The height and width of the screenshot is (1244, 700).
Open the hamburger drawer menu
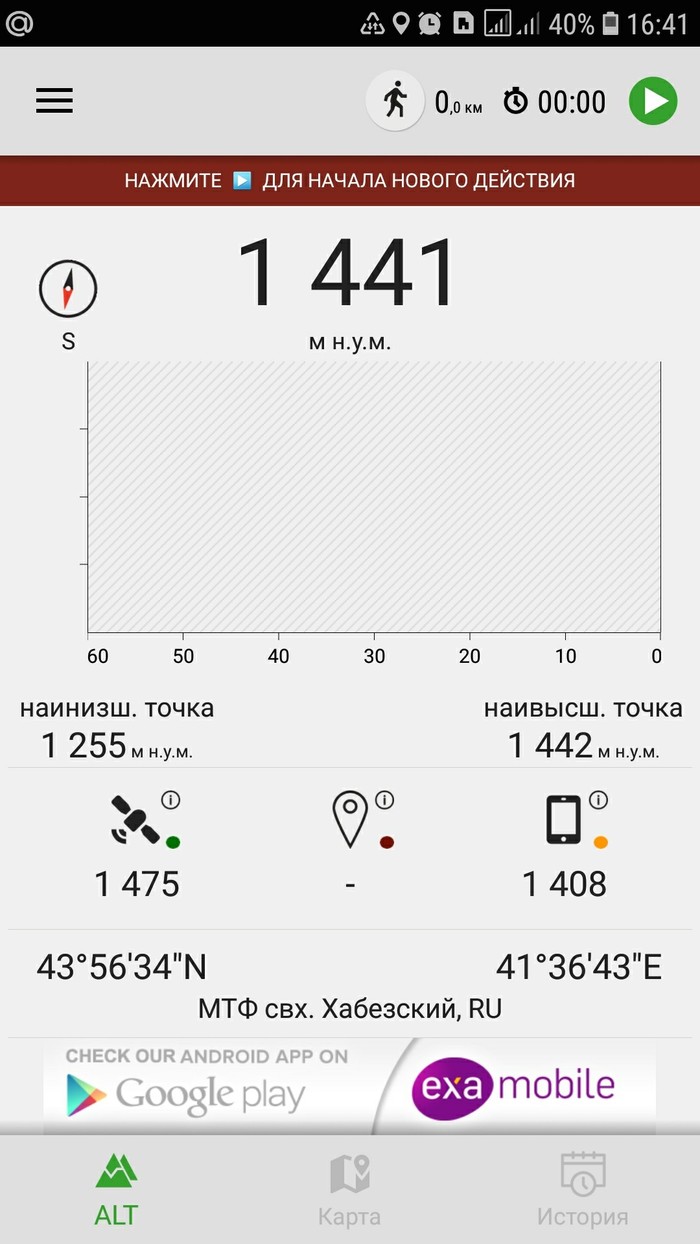click(54, 101)
